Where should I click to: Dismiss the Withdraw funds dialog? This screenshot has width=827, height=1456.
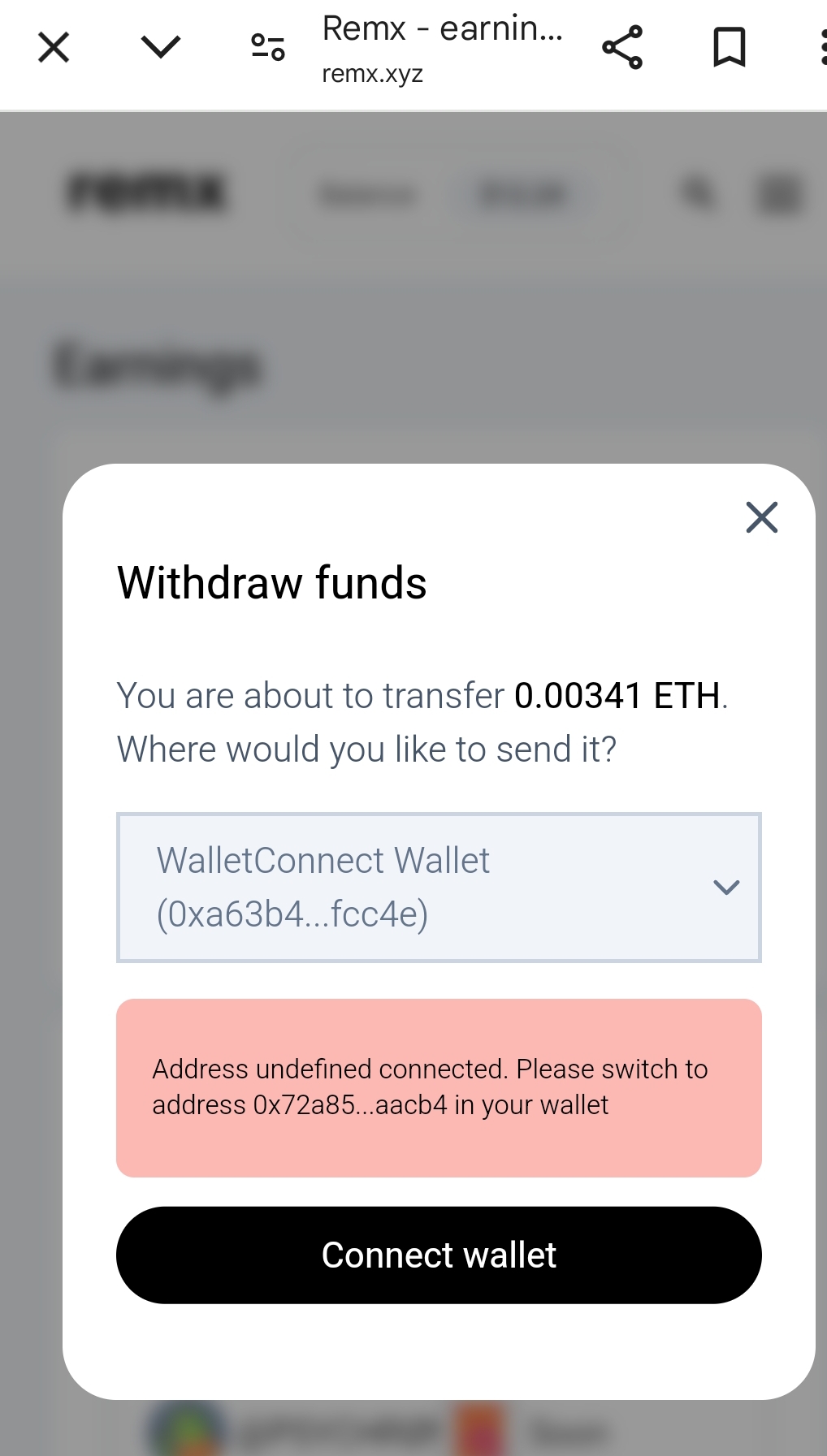pos(761,517)
